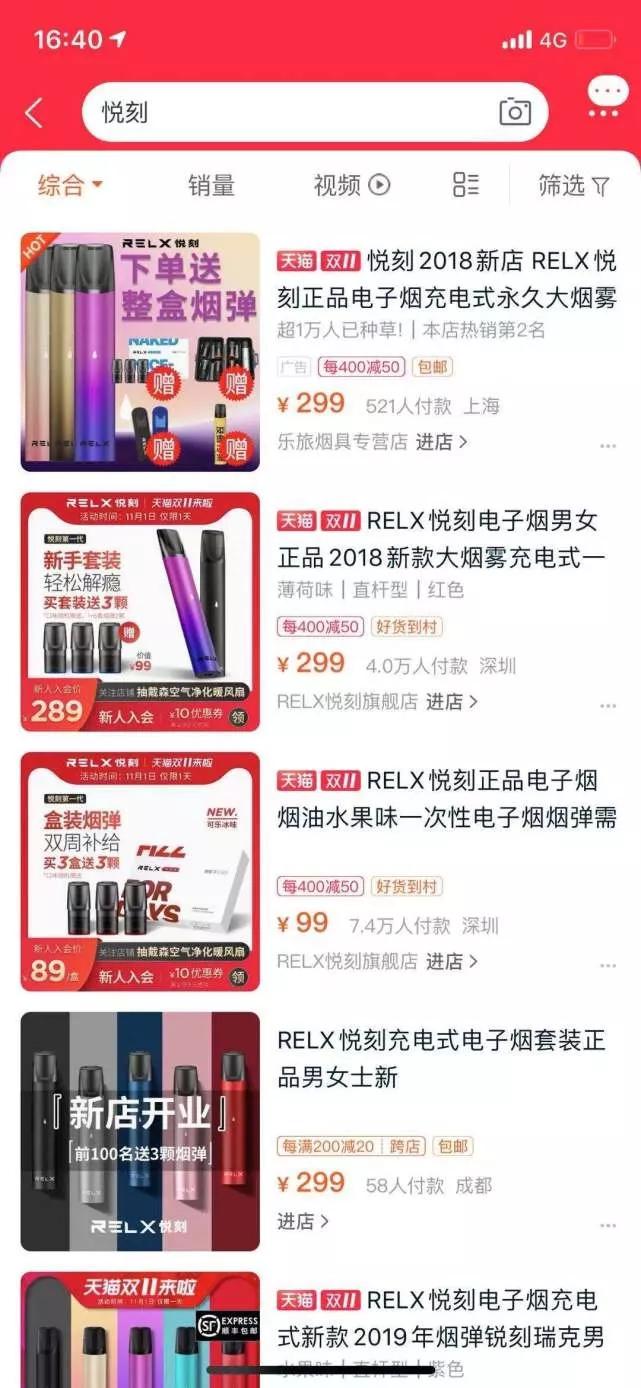Go back using the top-left arrow
Viewport: 641px width, 1388px height.
[x=35, y=112]
